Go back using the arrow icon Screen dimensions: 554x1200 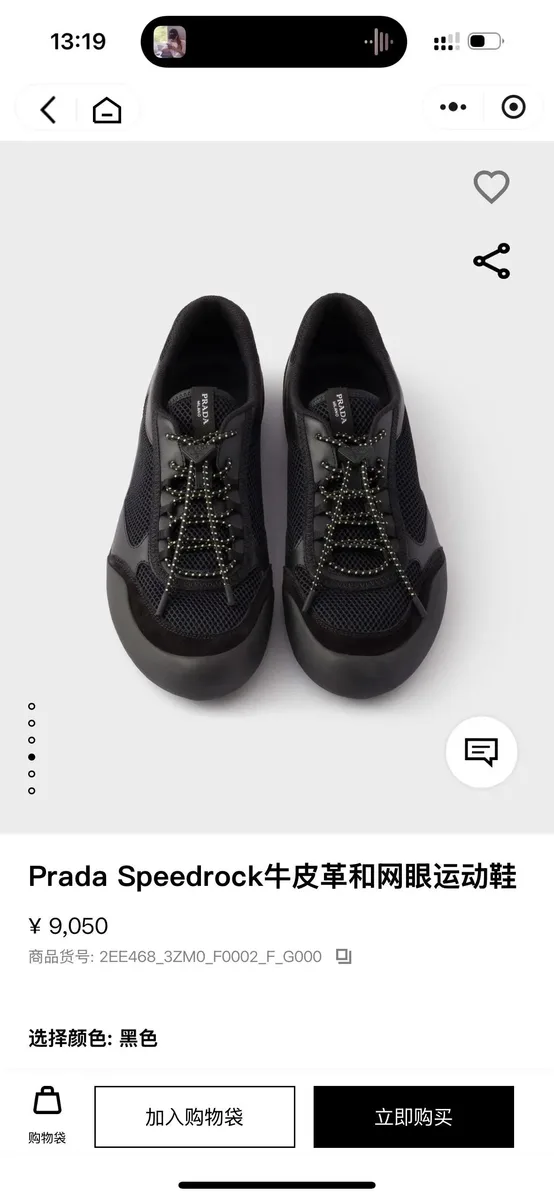[x=48, y=109]
